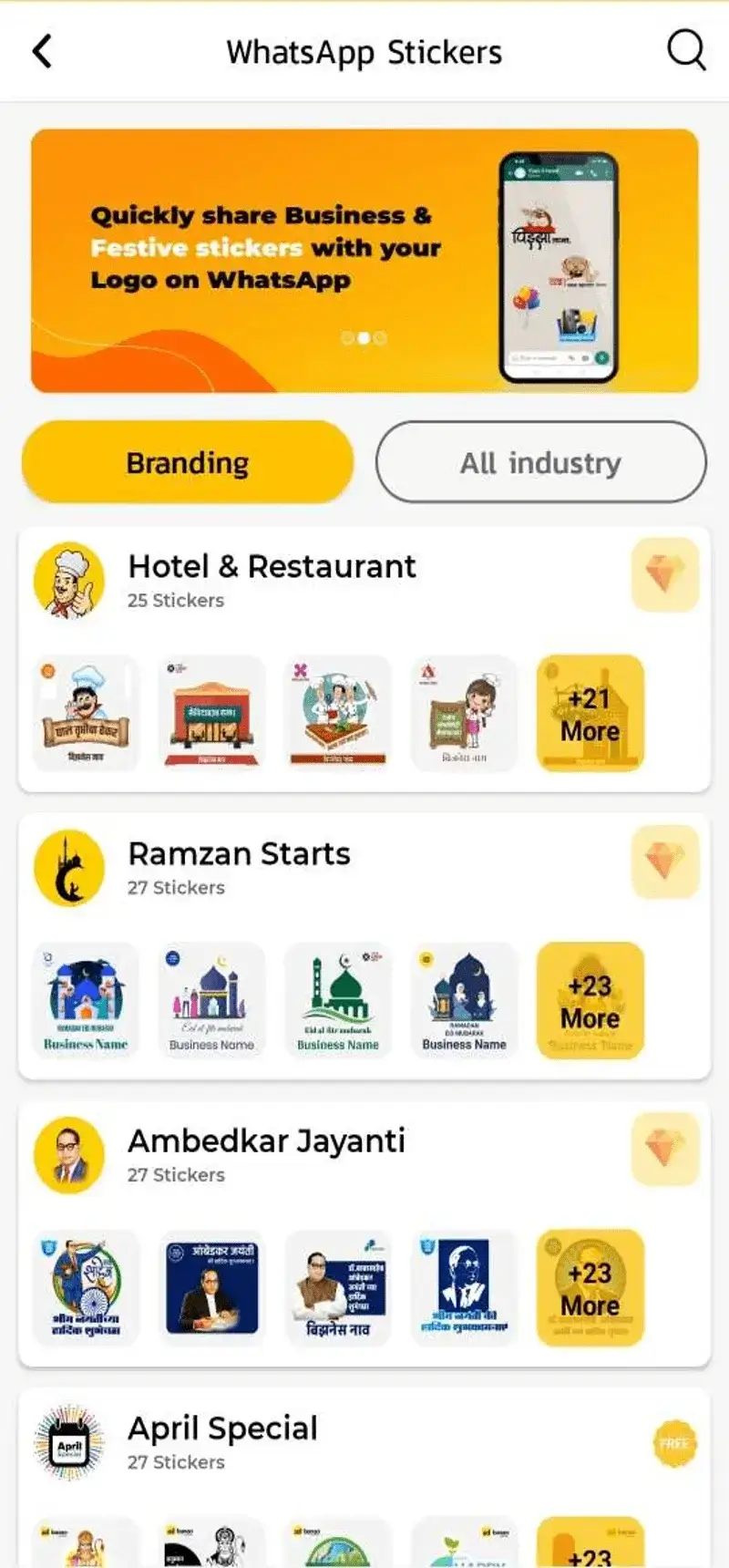Switch to the All industry tab

point(540,462)
